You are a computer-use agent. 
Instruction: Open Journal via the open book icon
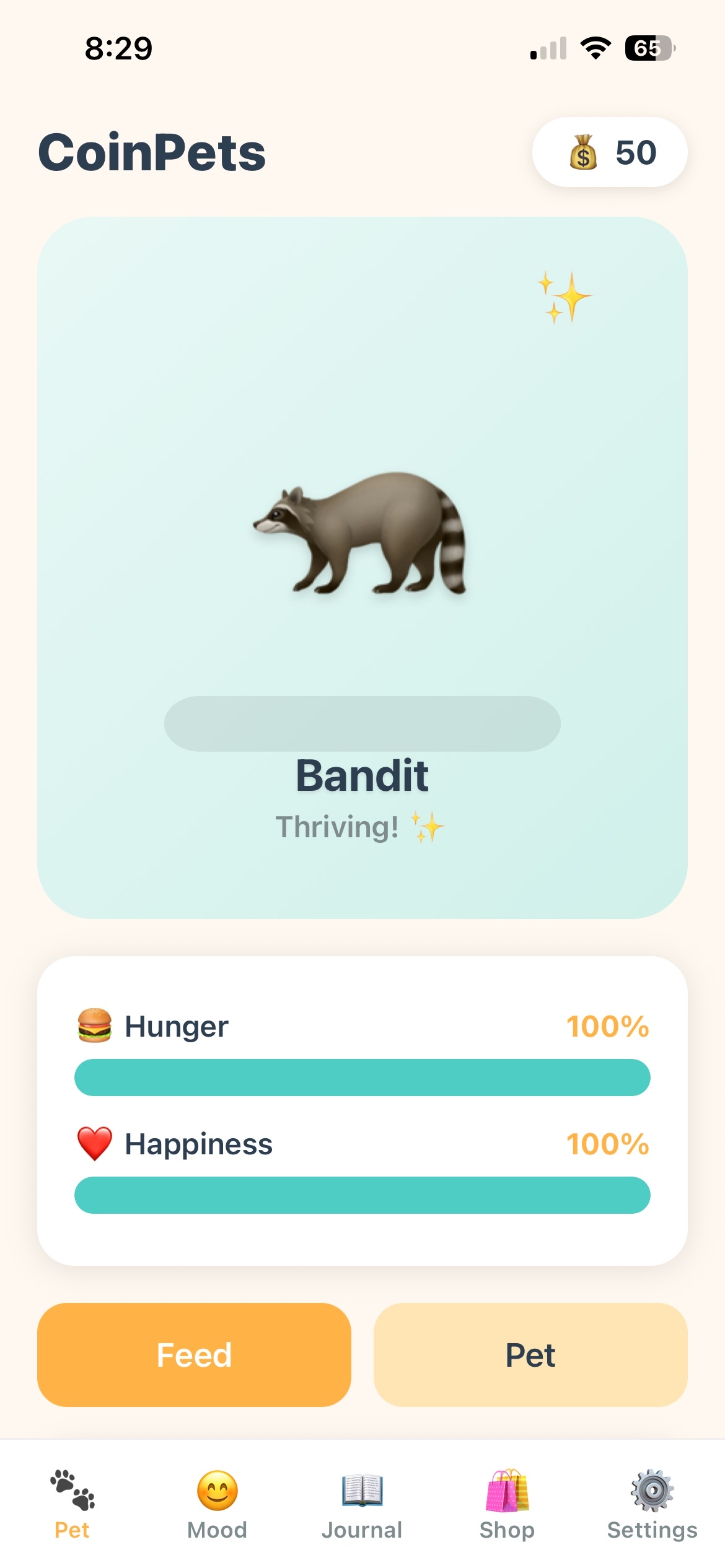tap(362, 1490)
